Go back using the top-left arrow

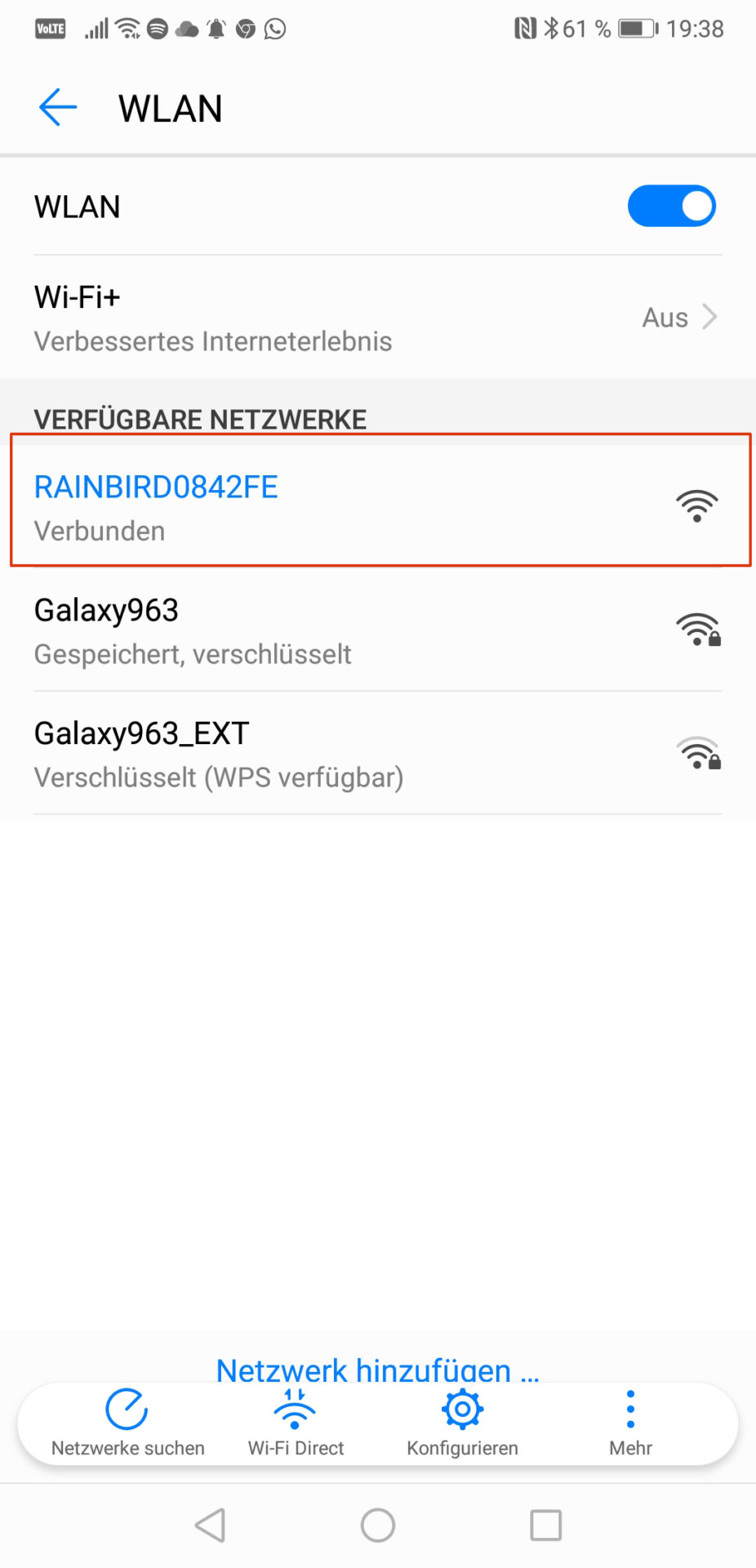(57, 108)
